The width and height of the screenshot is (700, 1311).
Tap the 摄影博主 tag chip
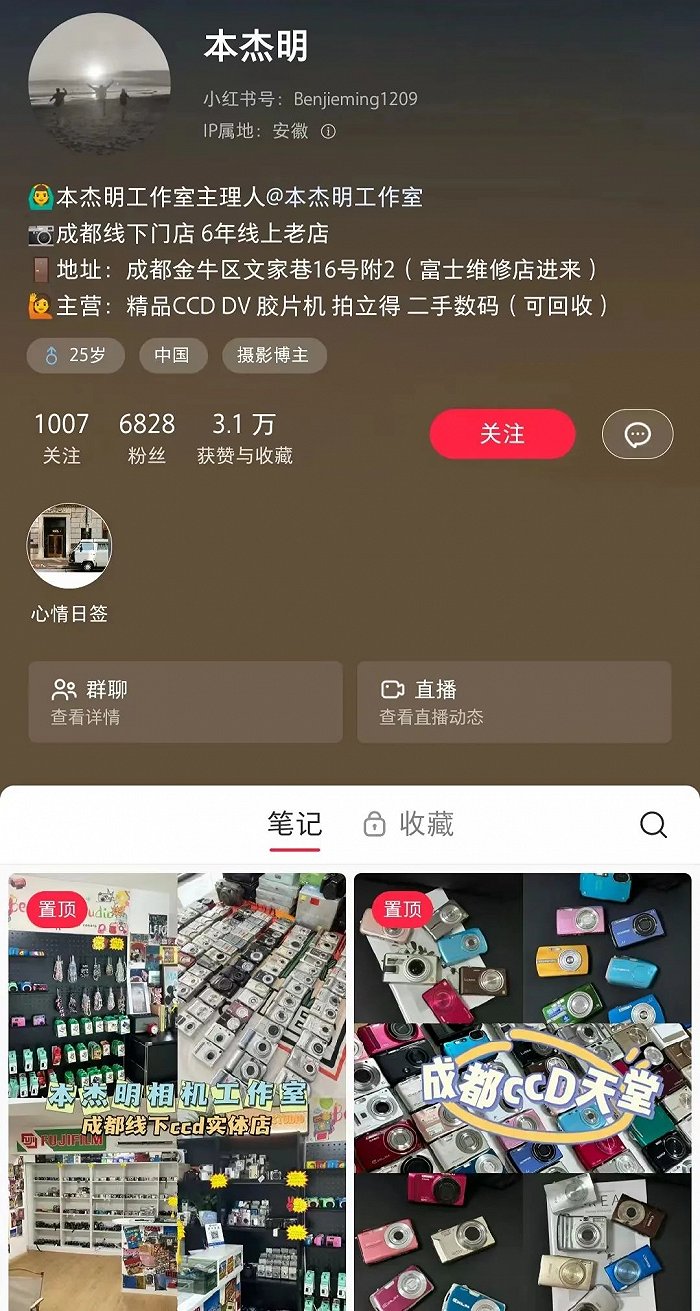coord(273,355)
